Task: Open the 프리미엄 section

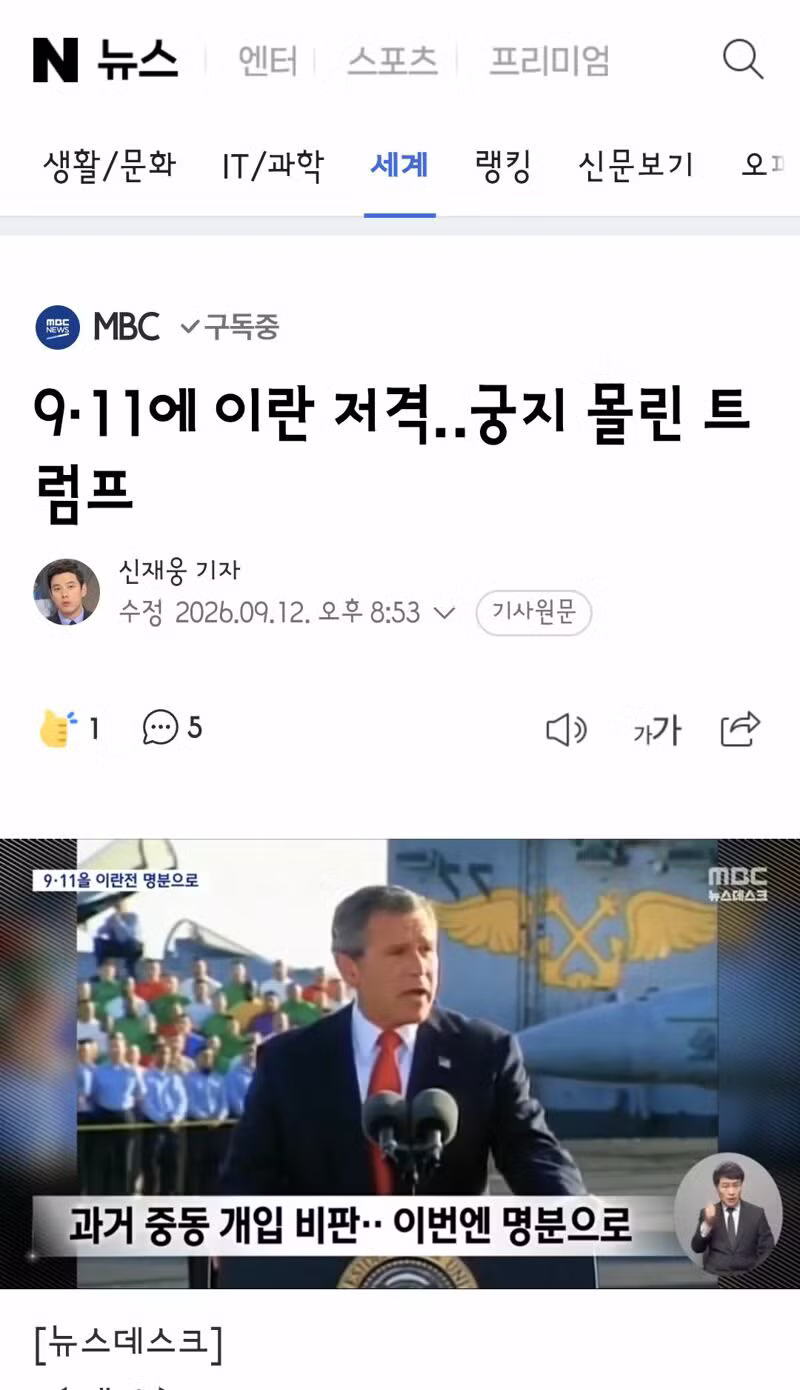Action: point(549,61)
